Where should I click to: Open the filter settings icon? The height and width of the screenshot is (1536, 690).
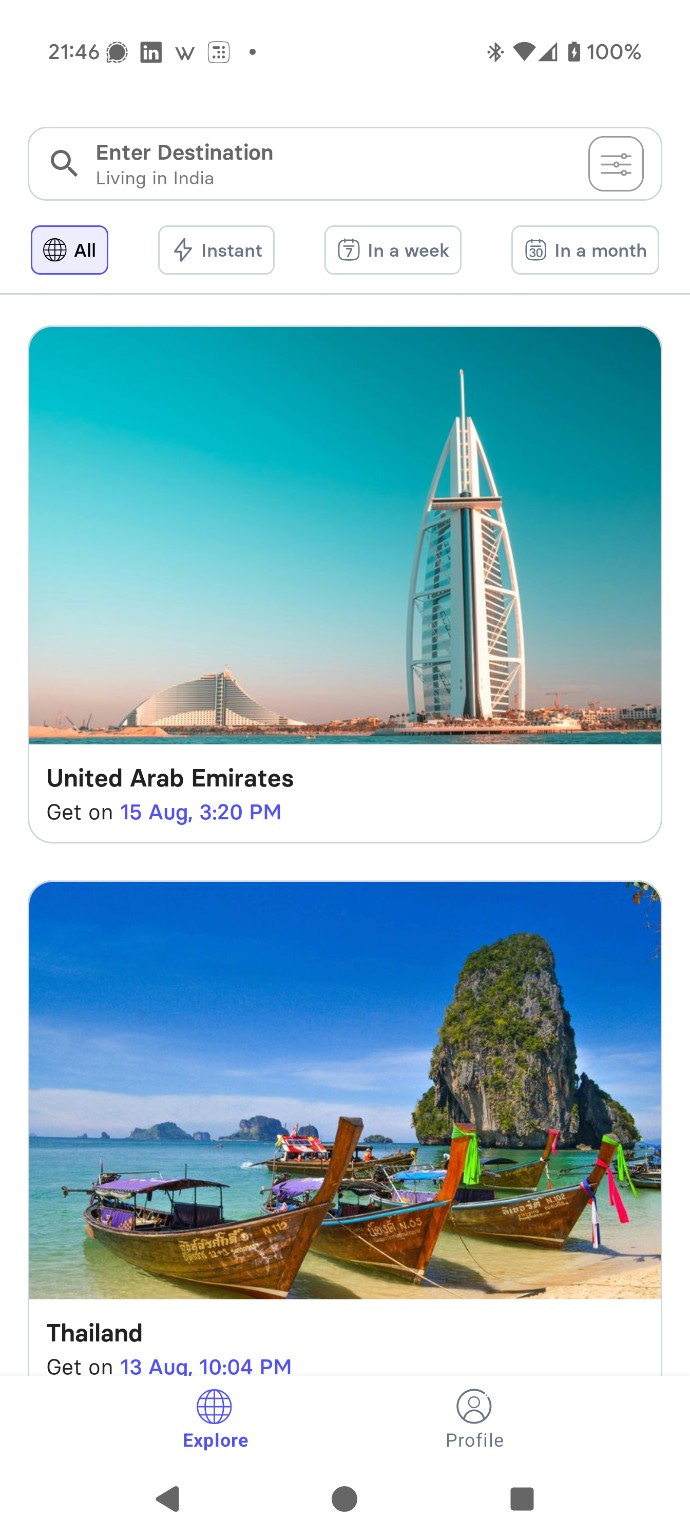(615, 164)
